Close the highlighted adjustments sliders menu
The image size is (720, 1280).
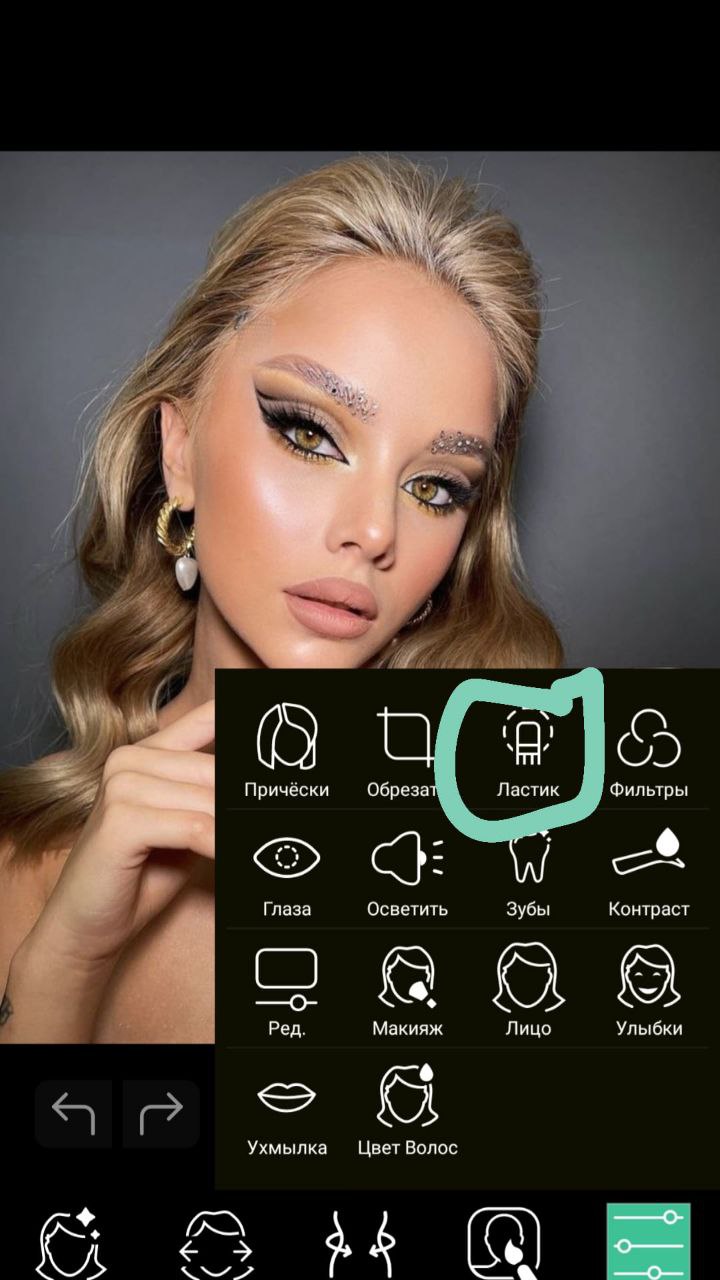point(647,1241)
